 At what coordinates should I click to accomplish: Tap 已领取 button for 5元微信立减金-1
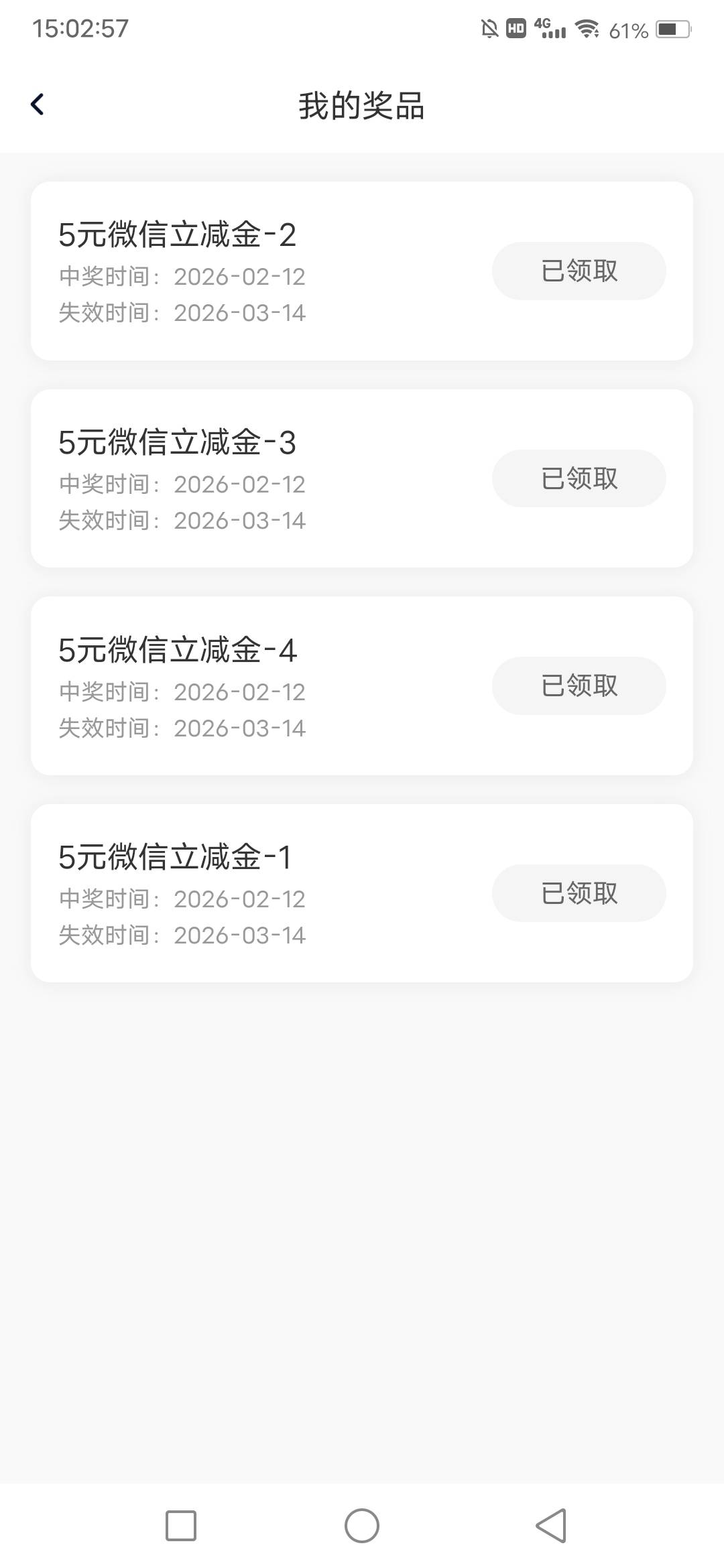[579, 893]
